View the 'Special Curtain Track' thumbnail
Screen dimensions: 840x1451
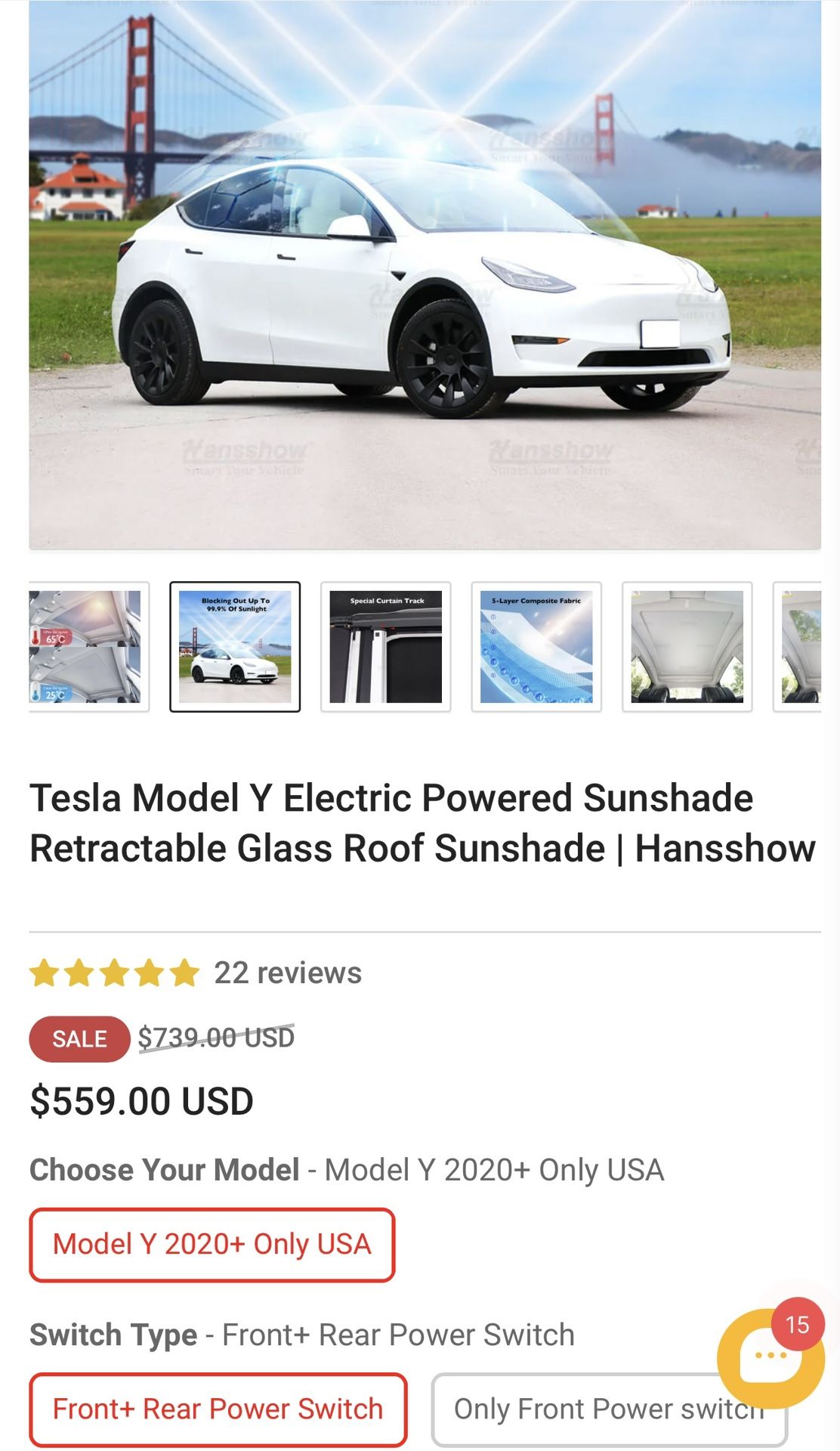tap(387, 646)
